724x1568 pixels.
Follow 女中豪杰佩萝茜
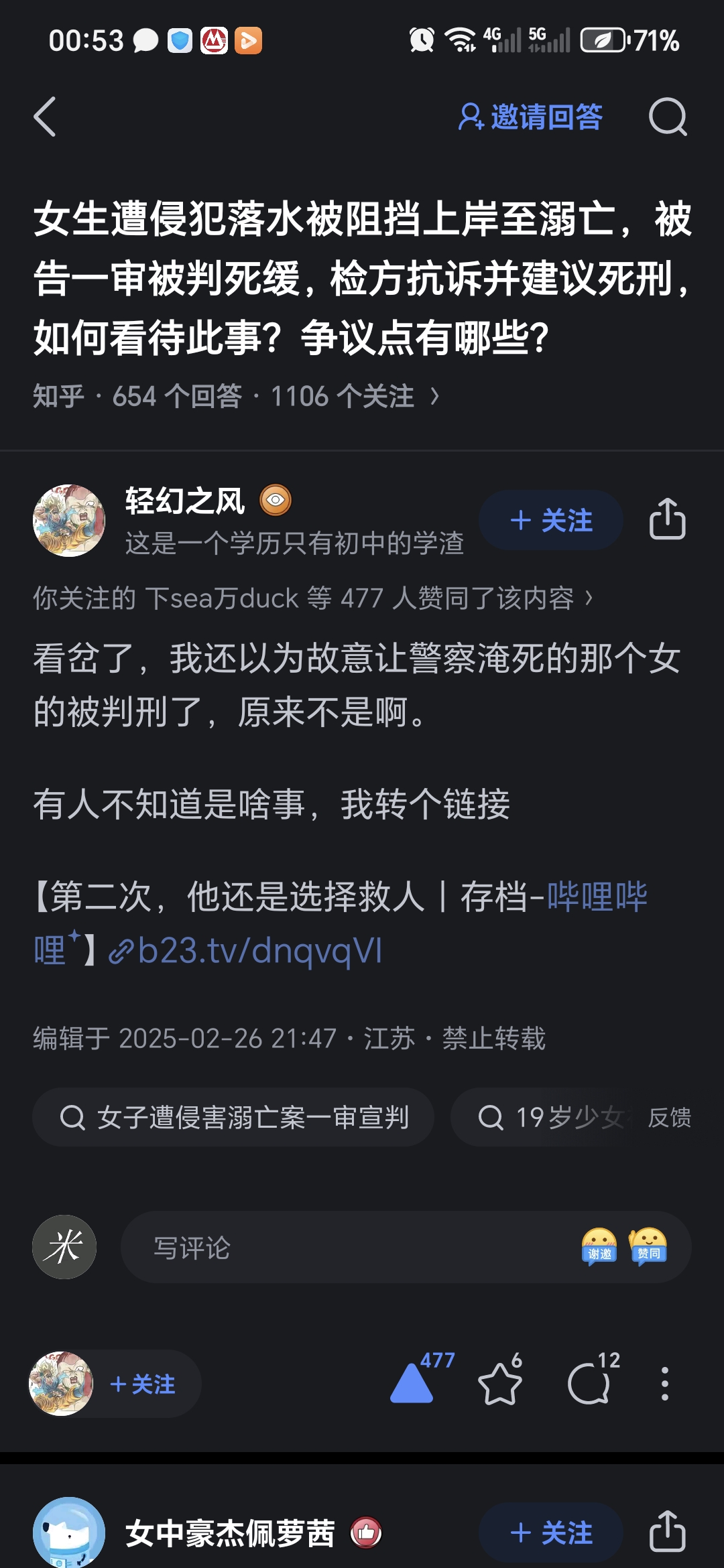550,1532
